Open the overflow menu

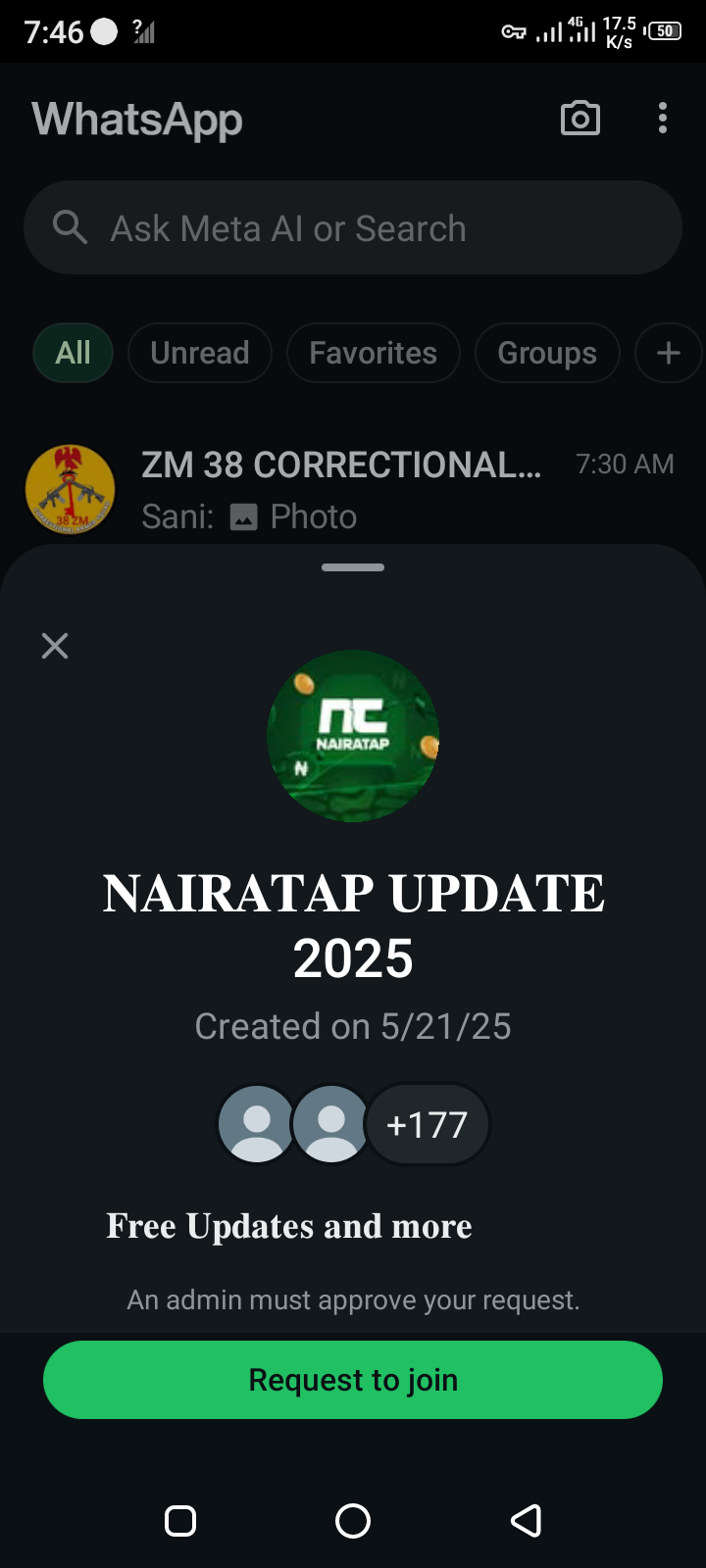(663, 119)
